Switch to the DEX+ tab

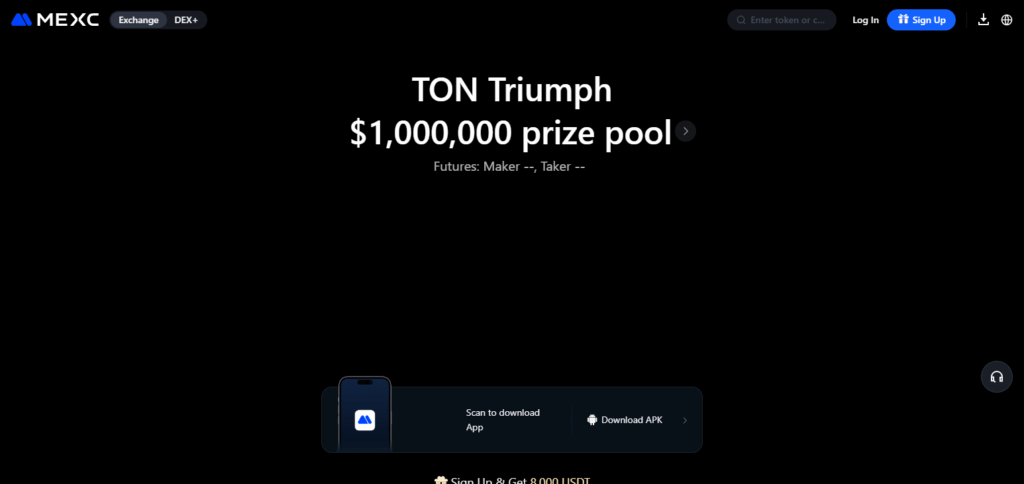point(186,20)
